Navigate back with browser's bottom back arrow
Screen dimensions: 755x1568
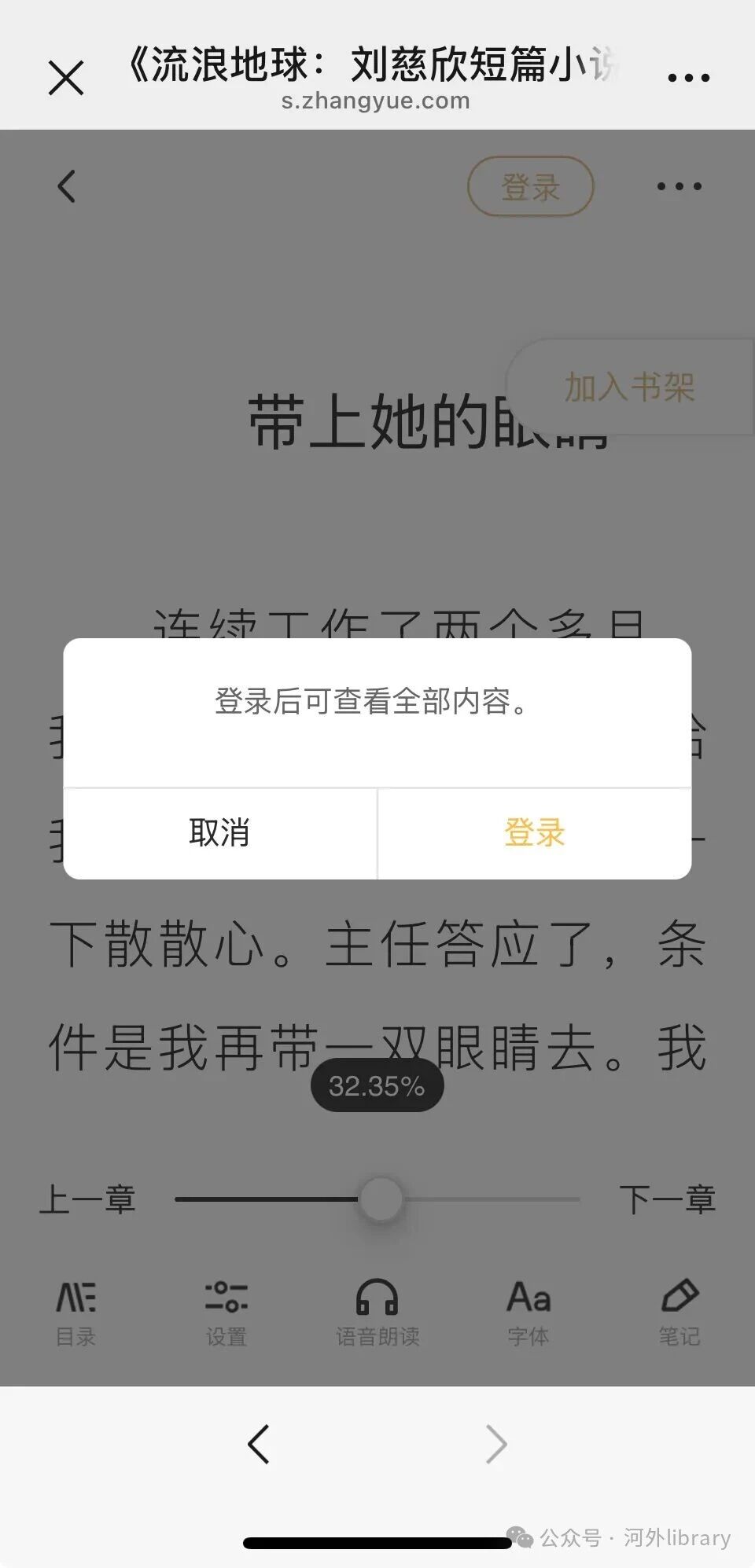[x=259, y=1445]
